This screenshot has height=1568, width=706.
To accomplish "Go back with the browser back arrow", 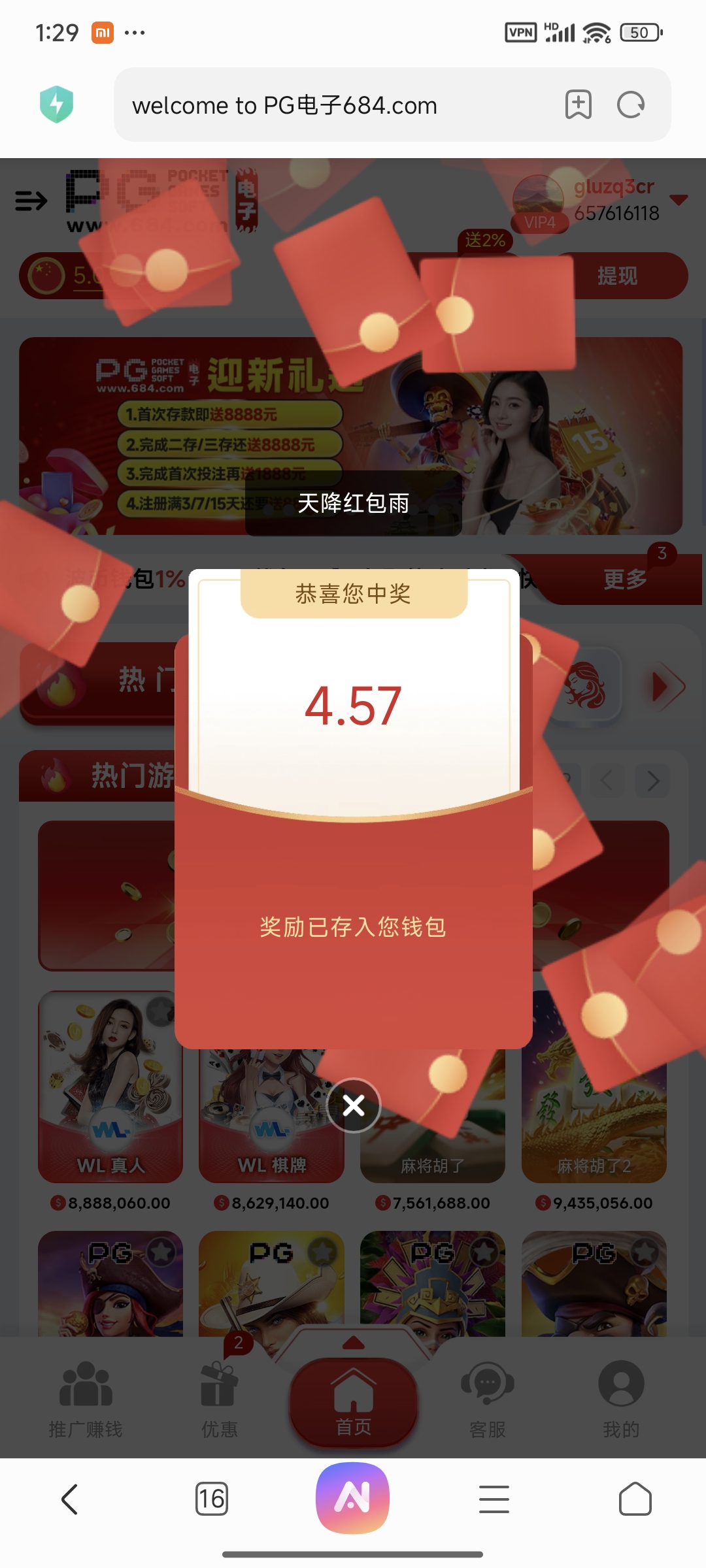I will (x=70, y=1499).
